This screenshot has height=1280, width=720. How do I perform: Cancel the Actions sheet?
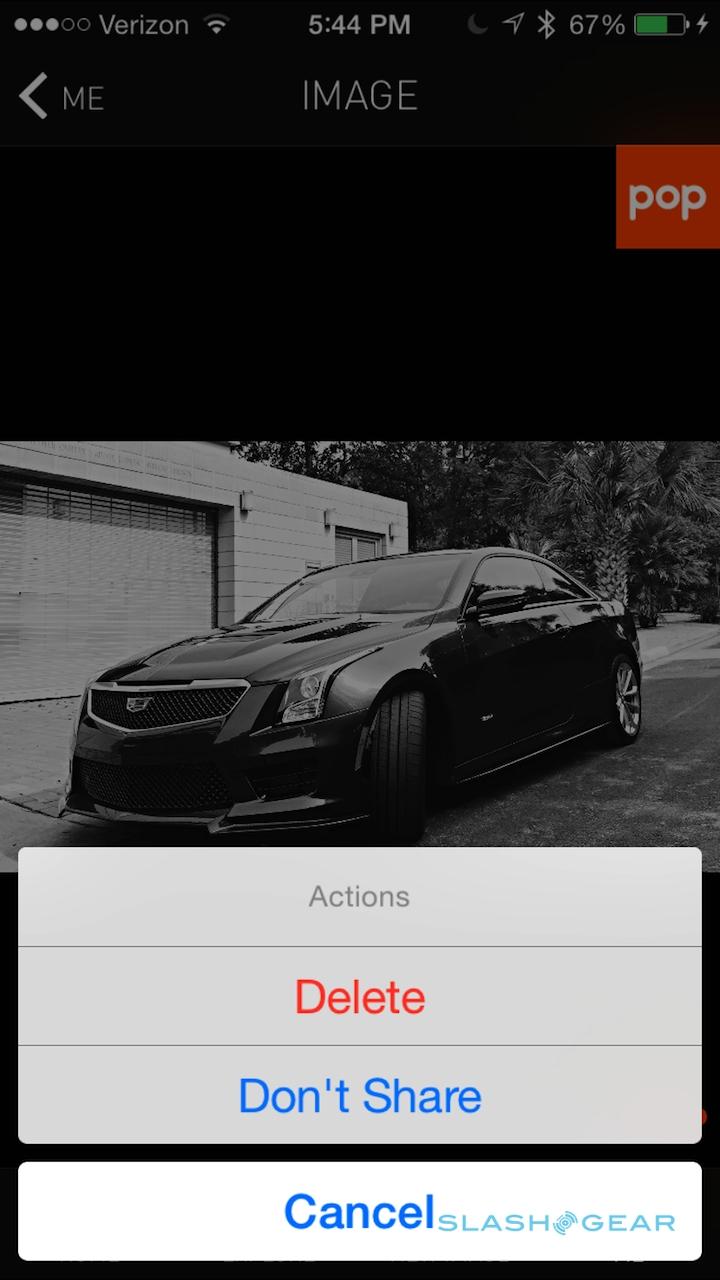click(x=360, y=1211)
